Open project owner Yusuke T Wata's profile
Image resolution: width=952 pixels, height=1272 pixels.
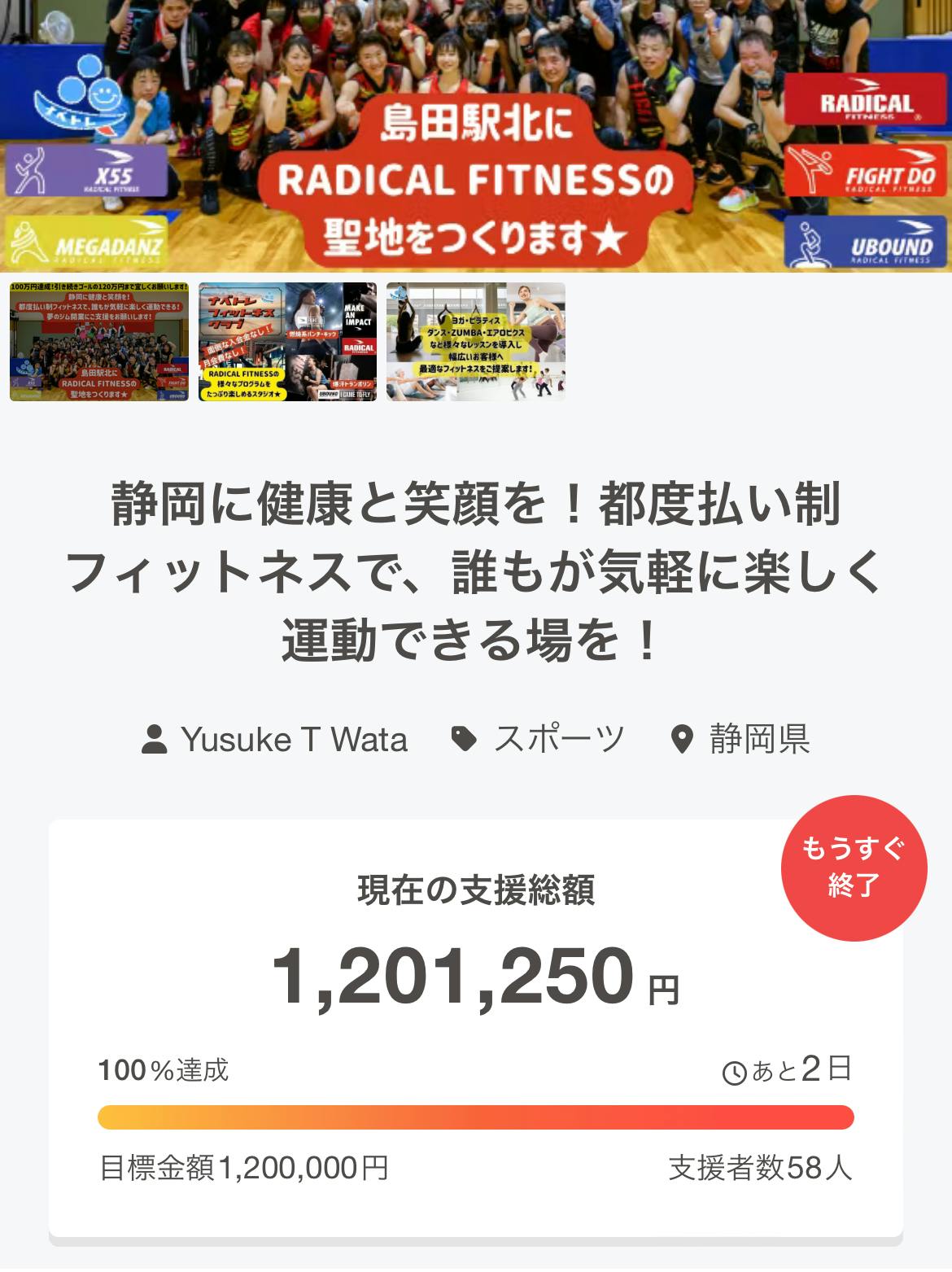[x=275, y=740]
